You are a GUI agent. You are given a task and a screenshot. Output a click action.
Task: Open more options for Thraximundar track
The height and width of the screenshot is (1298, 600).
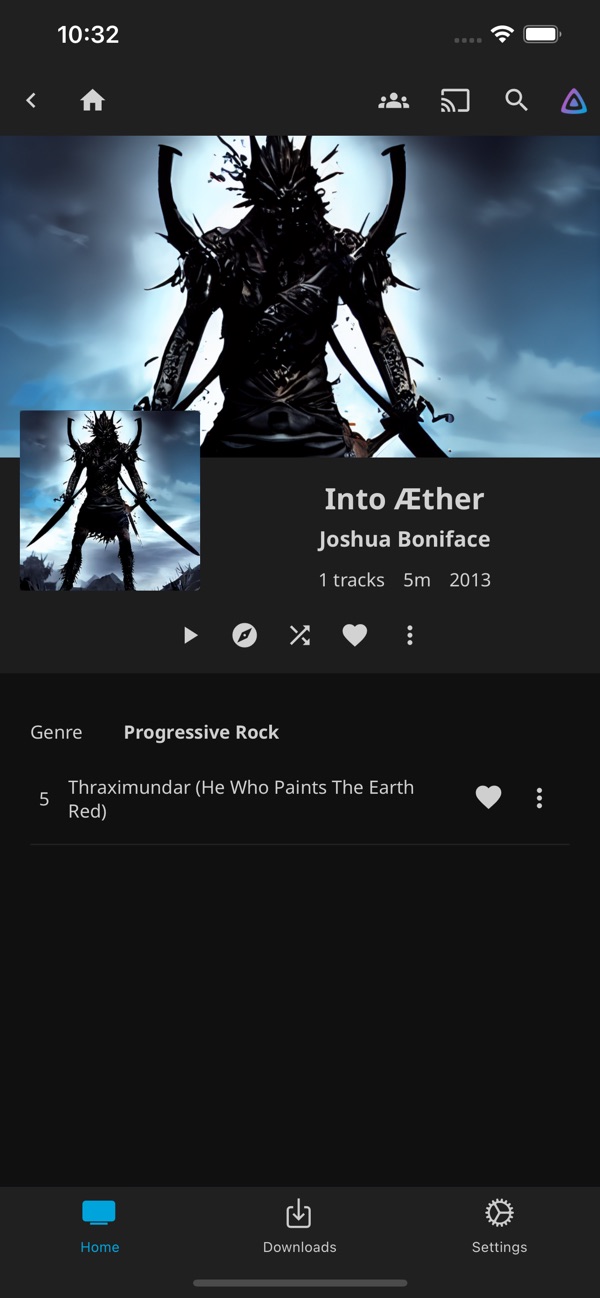pos(540,797)
